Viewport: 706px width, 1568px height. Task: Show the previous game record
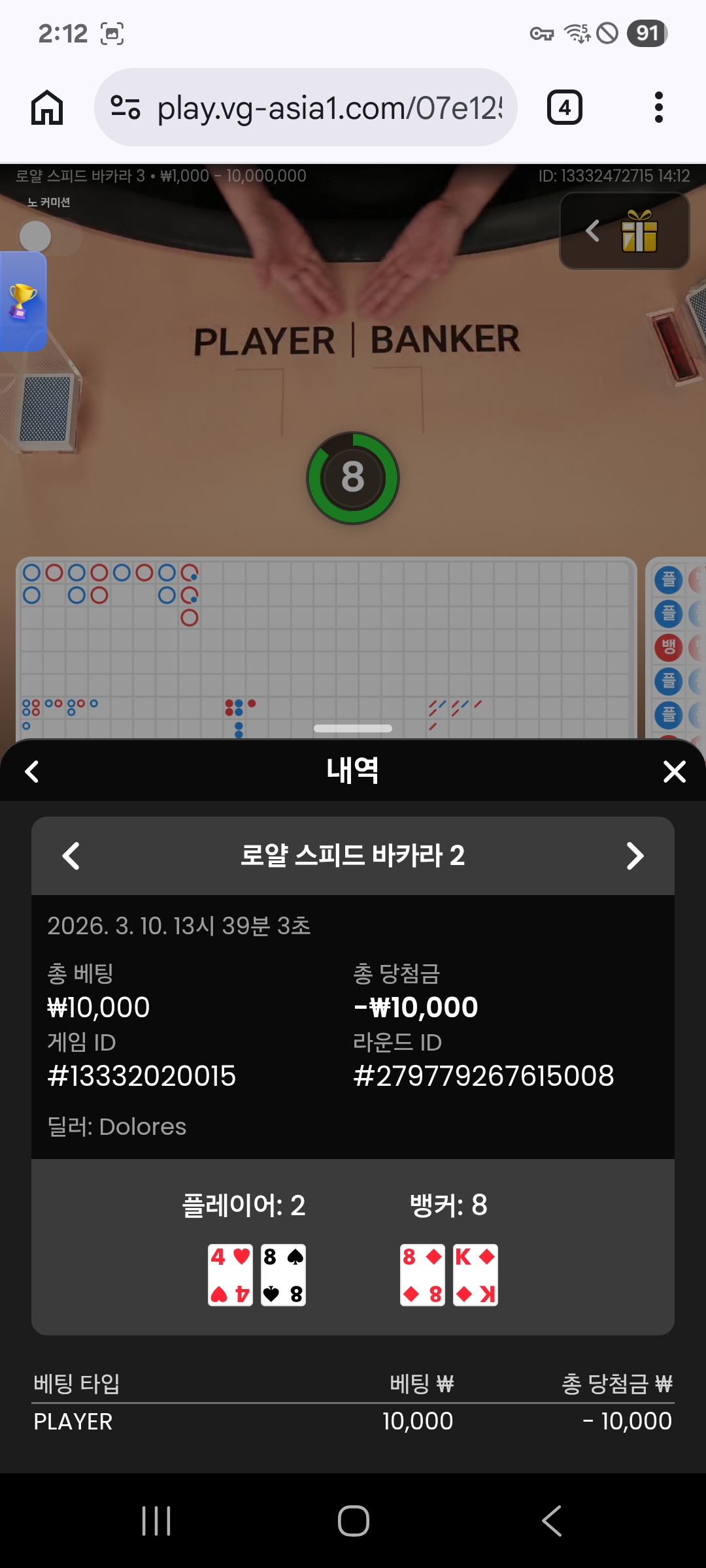pyautogui.click(x=71, y=856)
